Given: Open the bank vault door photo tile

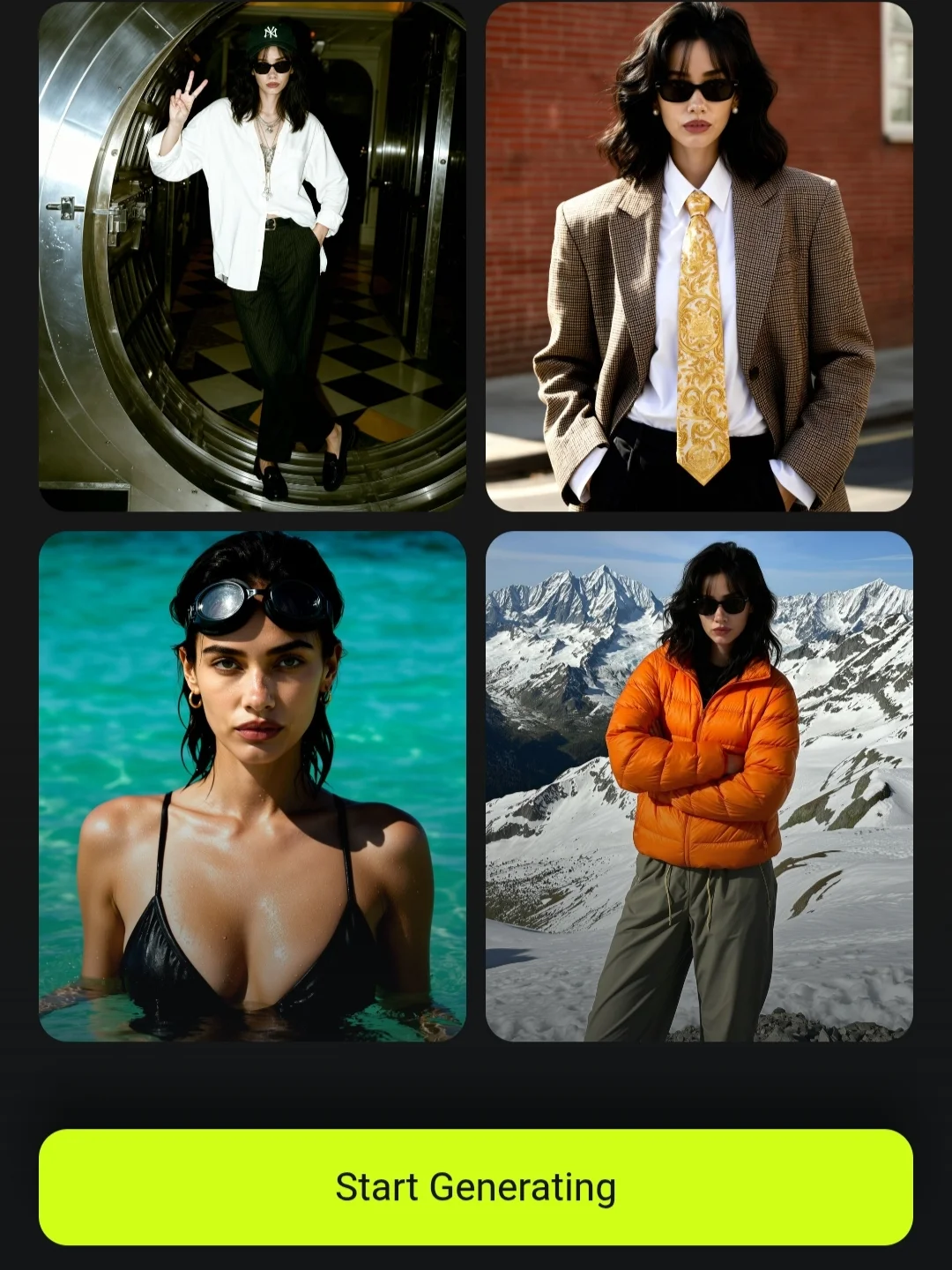Looking at the screenshot, I should 252,256.
